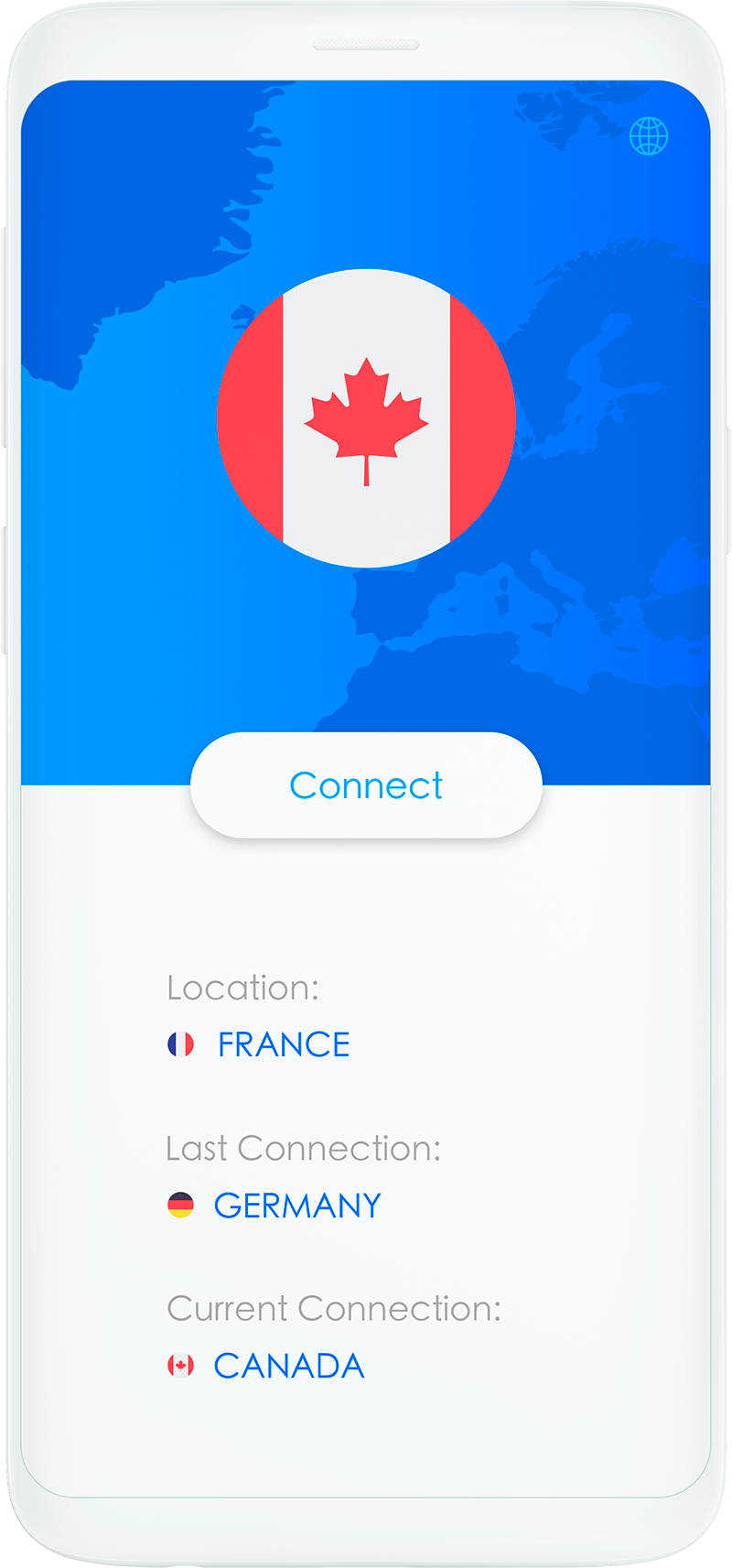Choose GERMANY from last connection
The image size is (732, 1568).
click(296, 1206)
